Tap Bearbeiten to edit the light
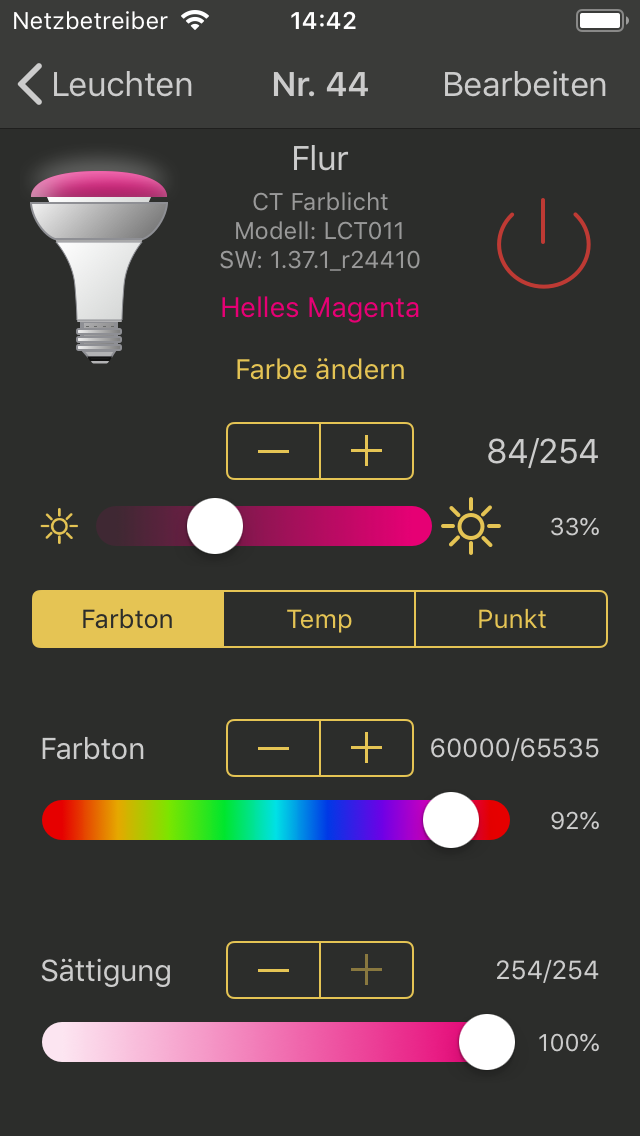 click(524, 85)
